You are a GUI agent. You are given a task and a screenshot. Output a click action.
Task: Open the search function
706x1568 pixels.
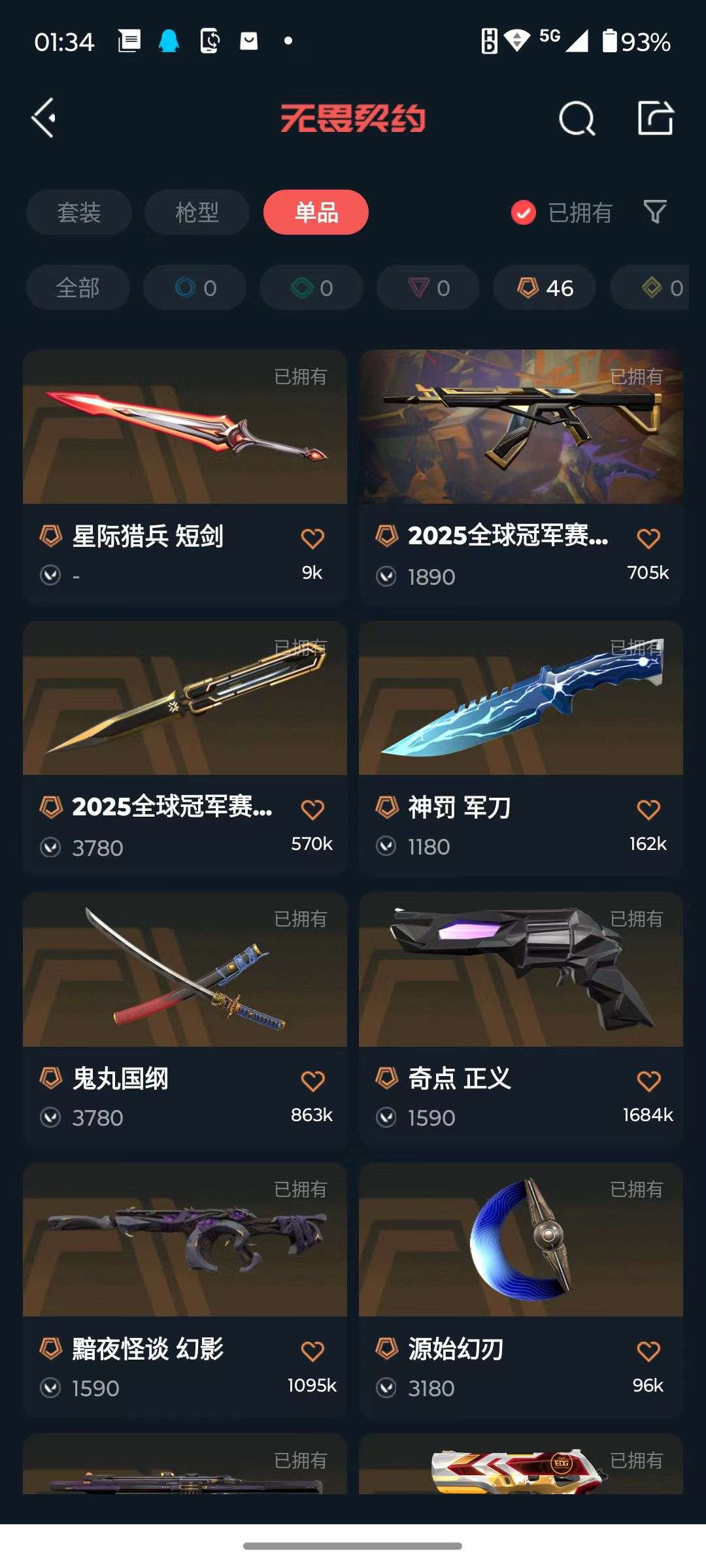pos(576,118)
